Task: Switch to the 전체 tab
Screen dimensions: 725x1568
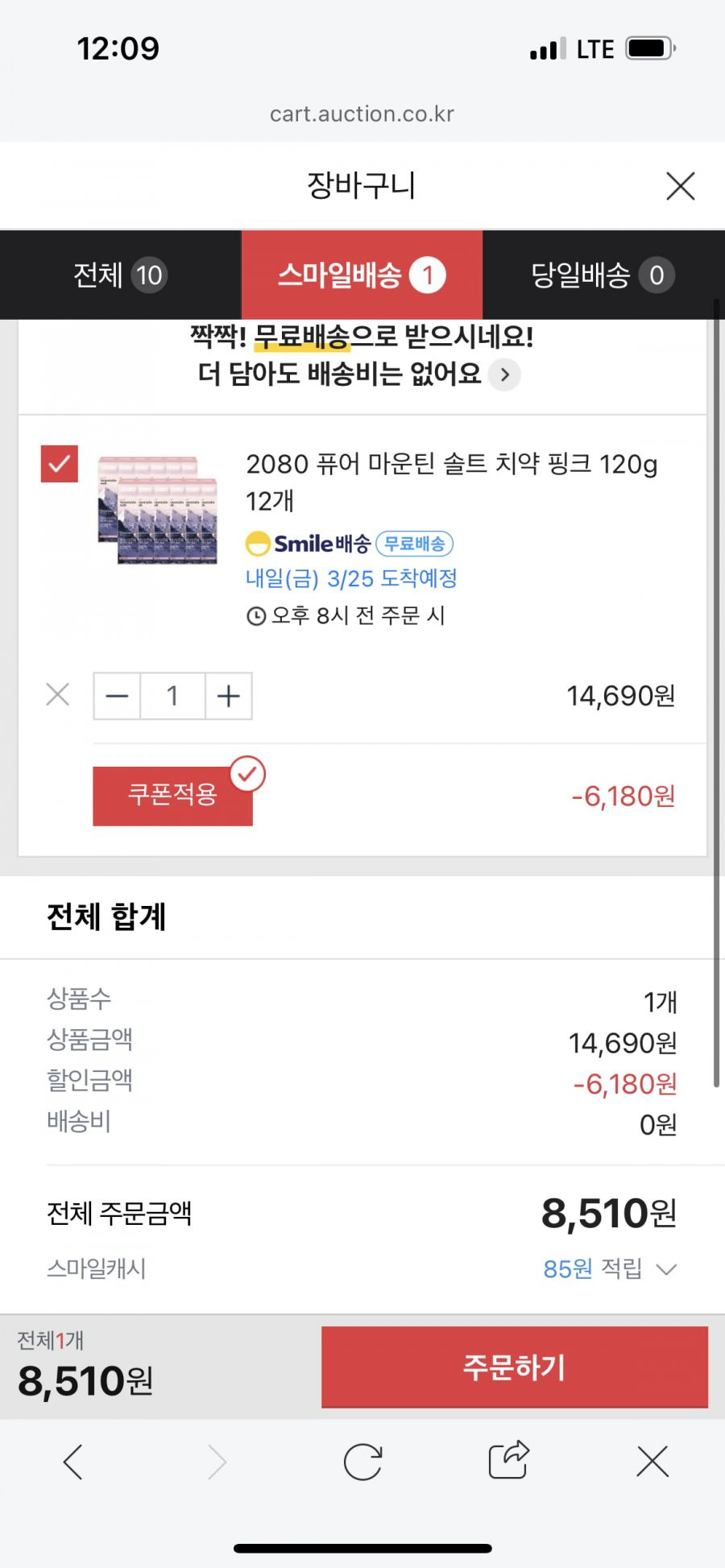Action: [x=120, y=275]
